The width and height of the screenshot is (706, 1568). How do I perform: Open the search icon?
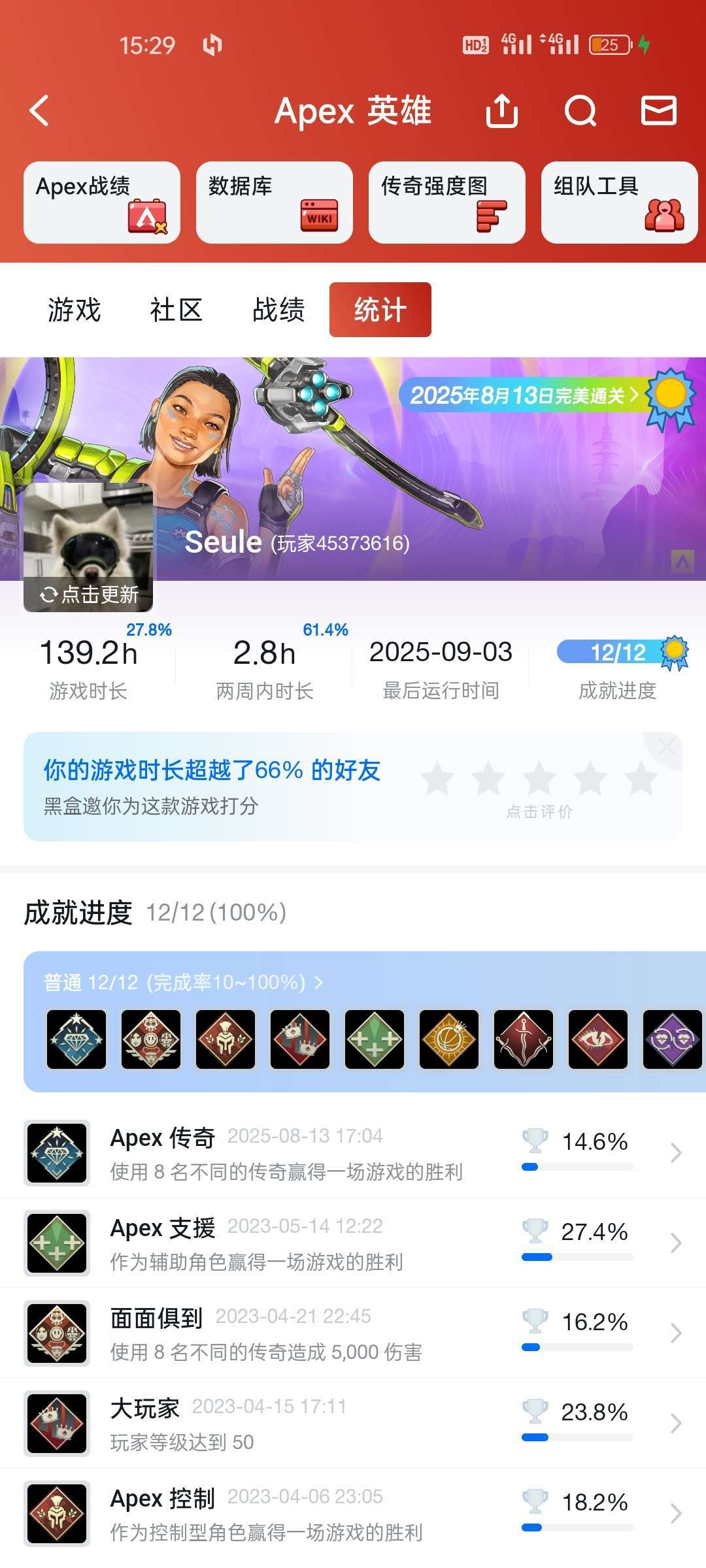pyautogui.click(x=580, y=110)
